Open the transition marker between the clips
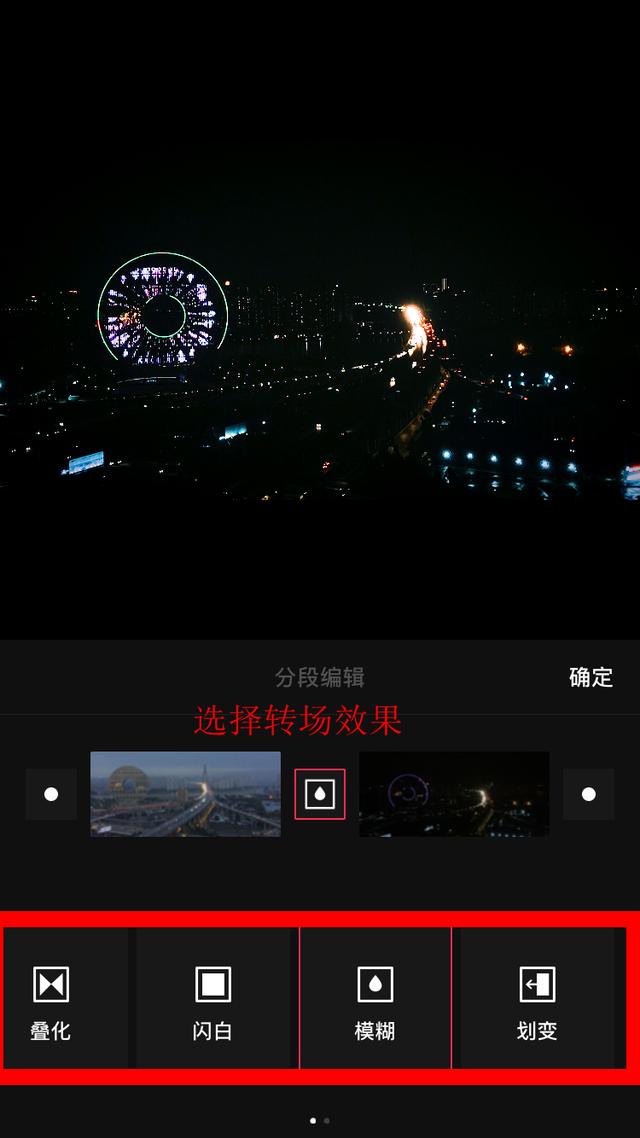The image size is (640, 1138). pos(320,794)
